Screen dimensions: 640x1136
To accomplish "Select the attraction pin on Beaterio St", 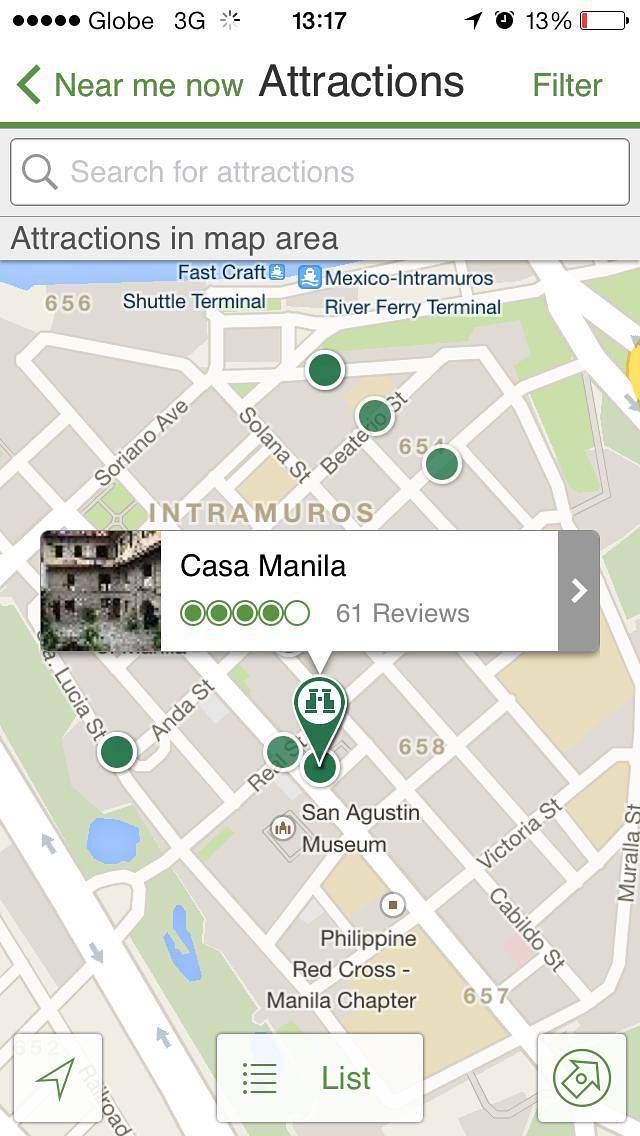I will 374,415.
